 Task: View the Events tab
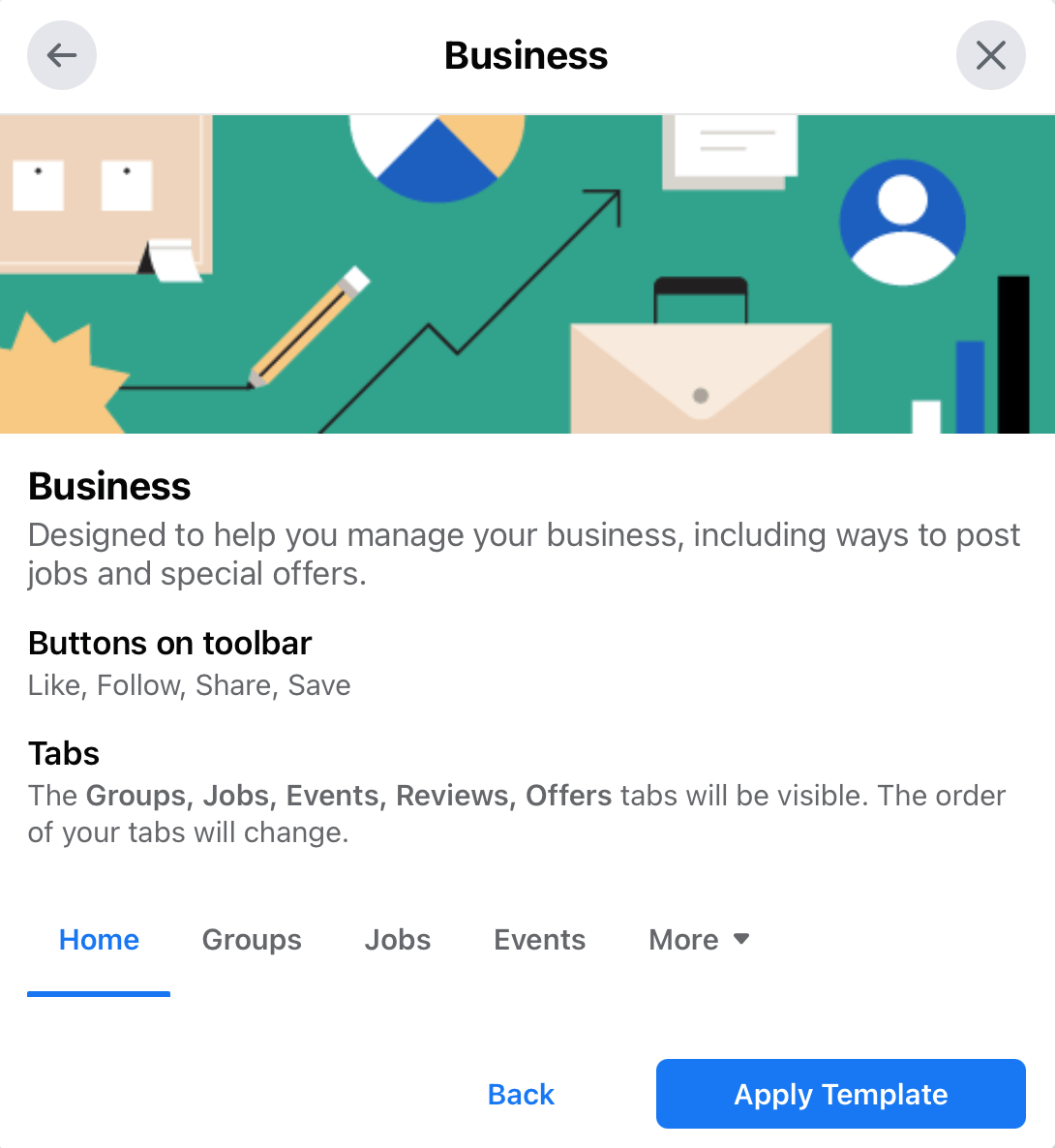pos(539,940)
